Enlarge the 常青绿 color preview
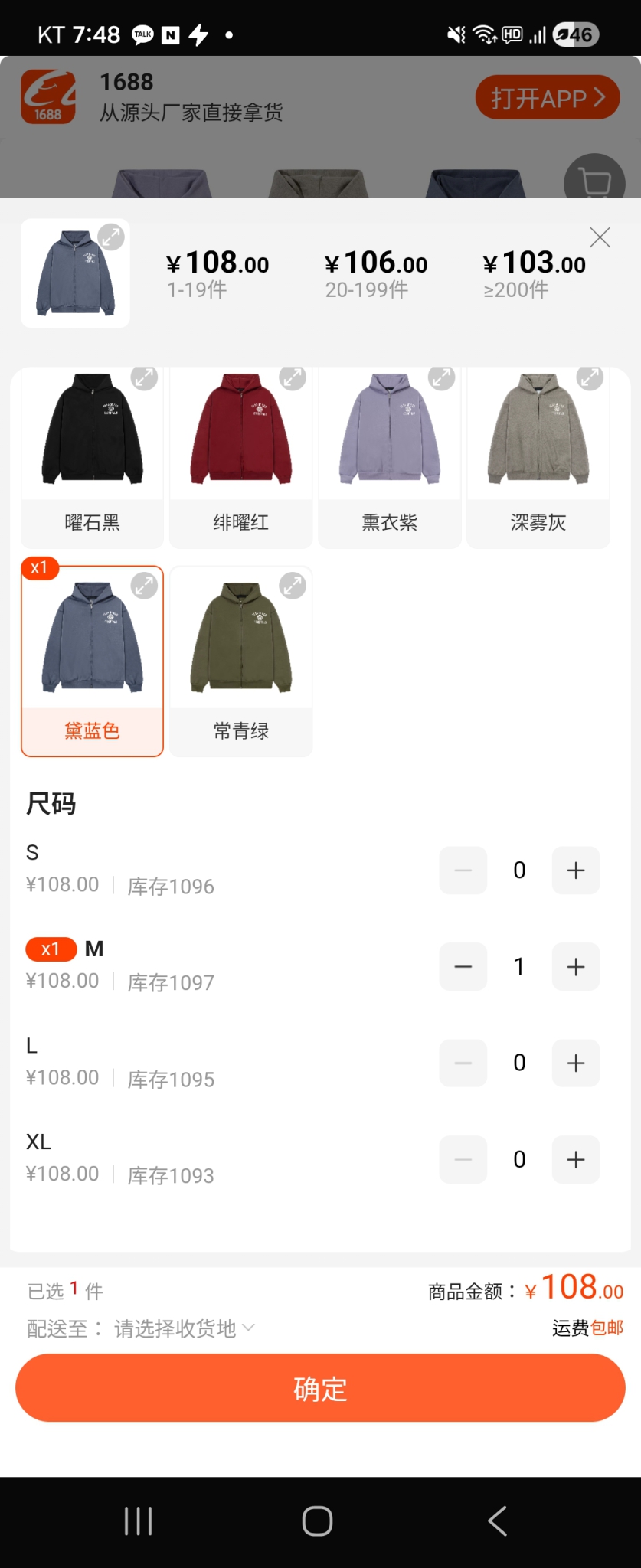641x1568 pixels. (291, 586)
